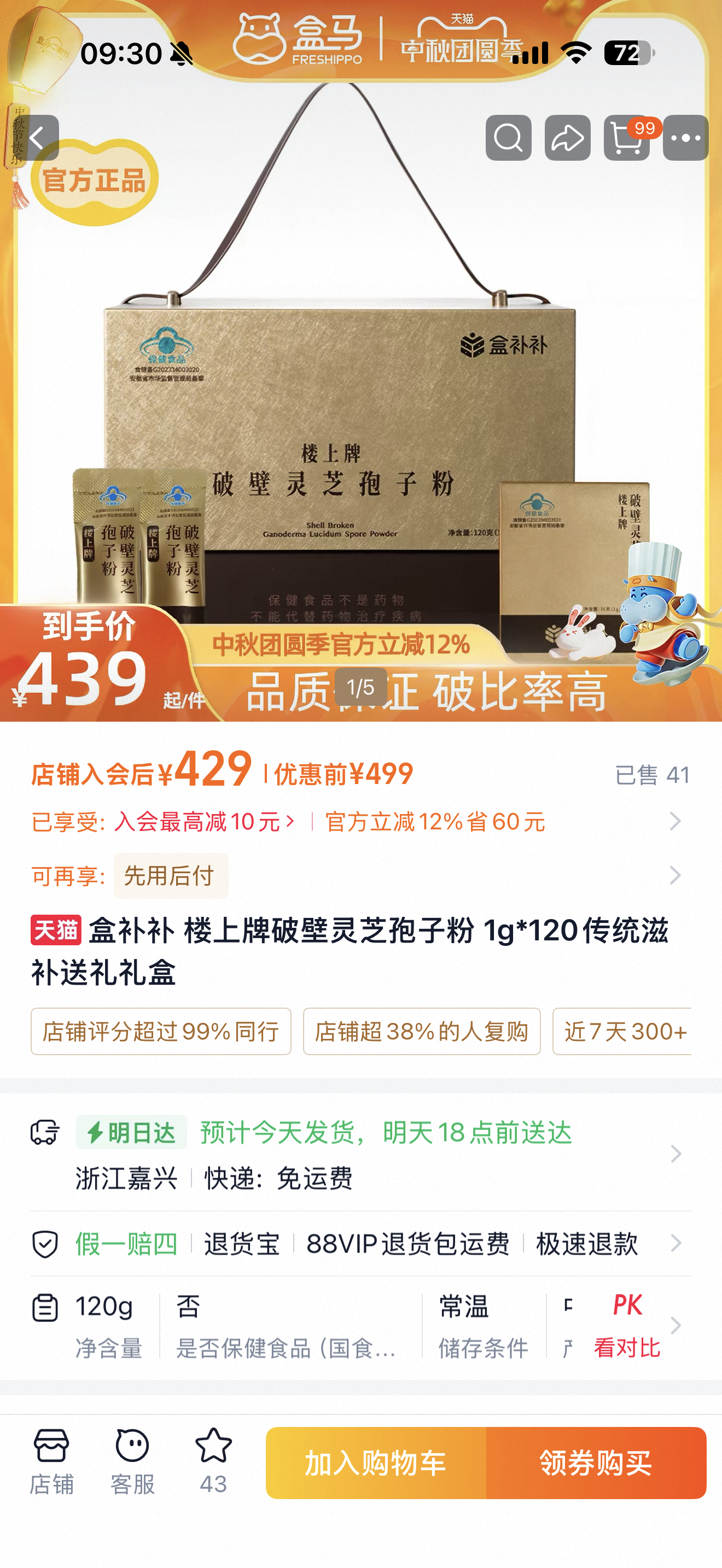The image size is (722, 1568).
Task: Tap 店铺评分超过99%同行 tag
Action: [x=161, y=1031]
